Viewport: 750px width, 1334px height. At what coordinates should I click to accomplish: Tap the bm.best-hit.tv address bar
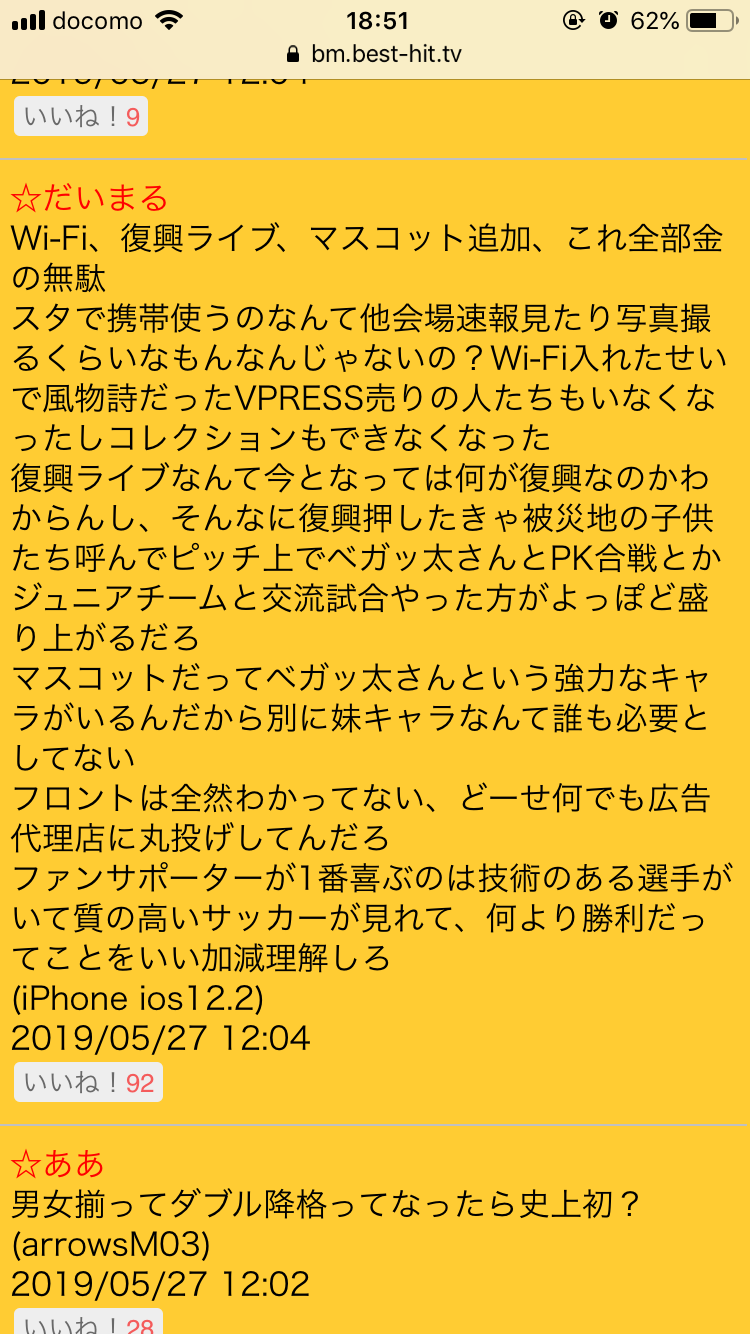tap(374, 53)
